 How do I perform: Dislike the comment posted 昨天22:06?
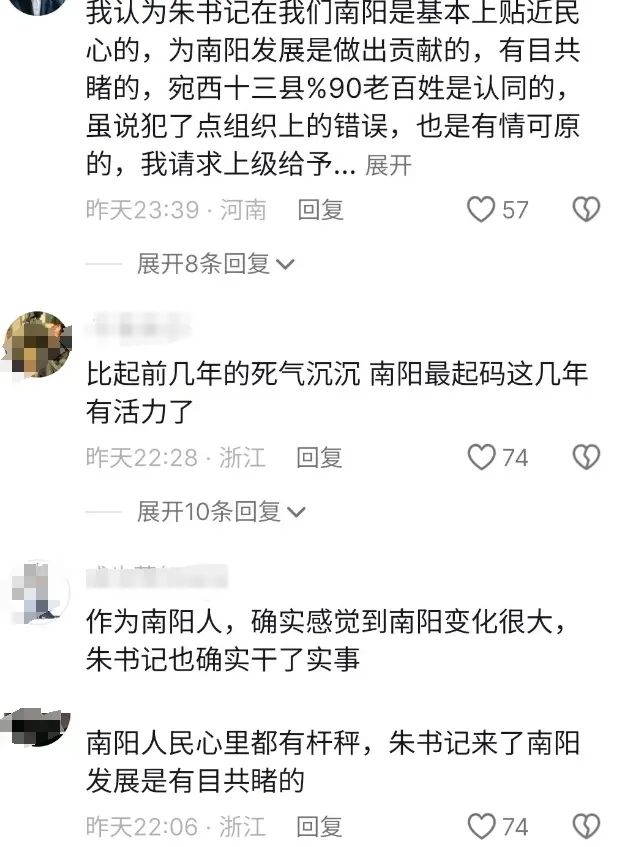[x=585, y=826]
